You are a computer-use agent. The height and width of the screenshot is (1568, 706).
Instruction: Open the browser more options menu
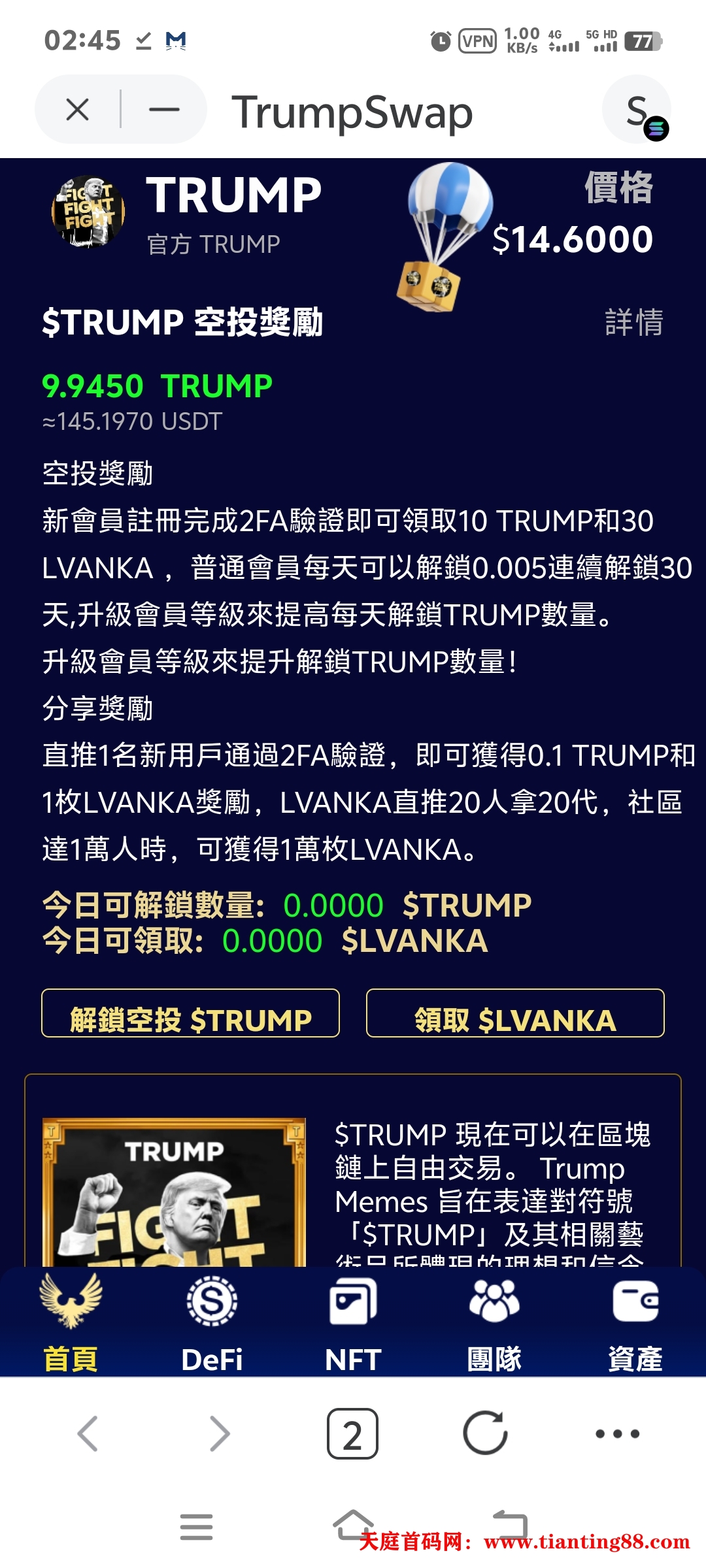click(617, 1434)
